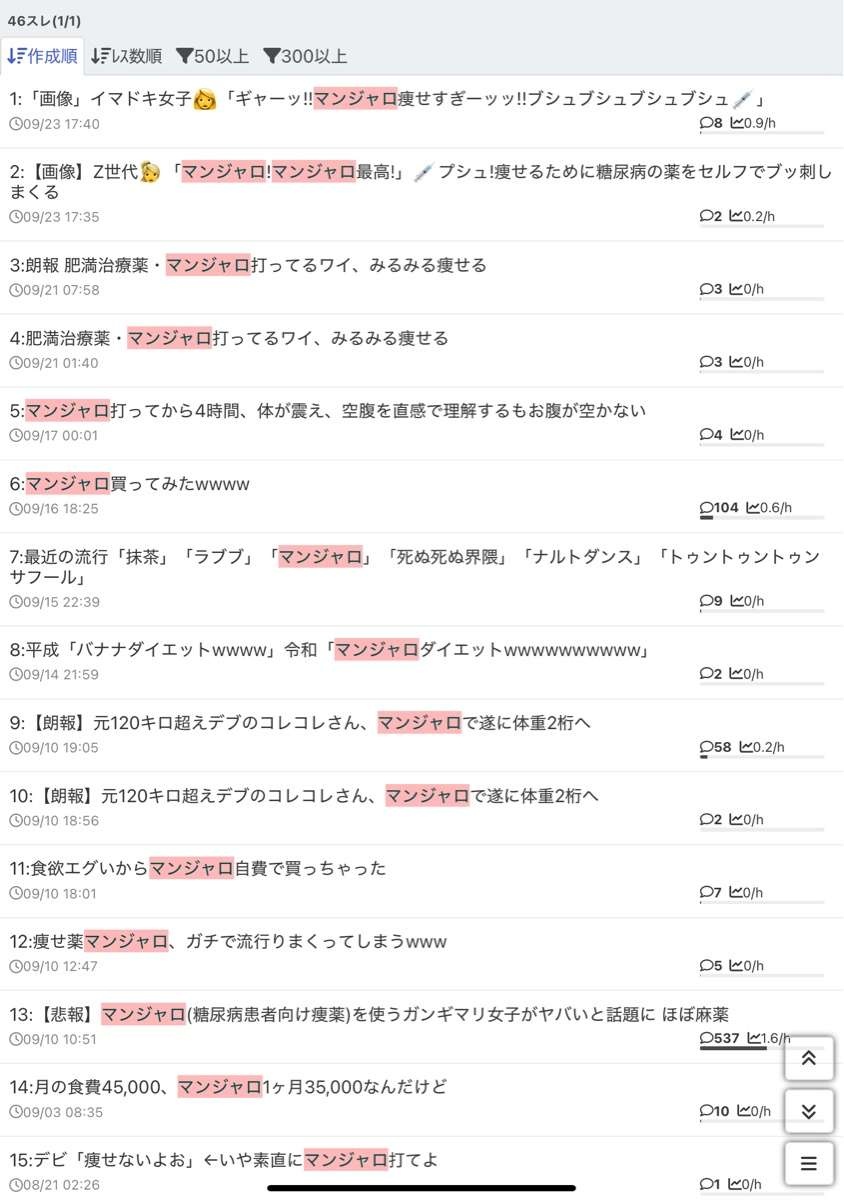The width and height of the screenshot is (844, 1200).
Task: Jump to bottom with double down arrow
Action: click(x=809, y=1111)
